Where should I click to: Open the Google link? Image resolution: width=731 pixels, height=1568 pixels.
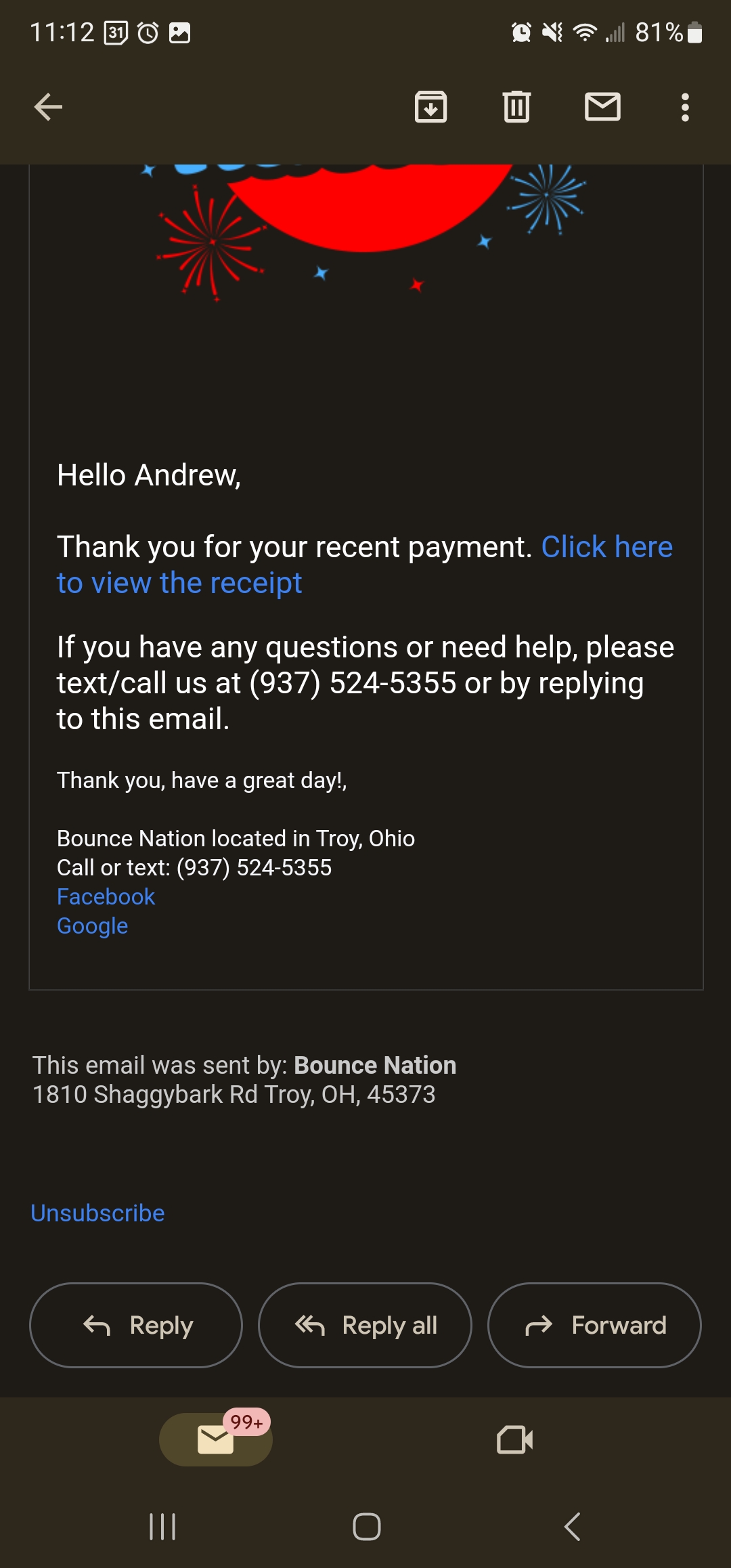tap(93, 925)
